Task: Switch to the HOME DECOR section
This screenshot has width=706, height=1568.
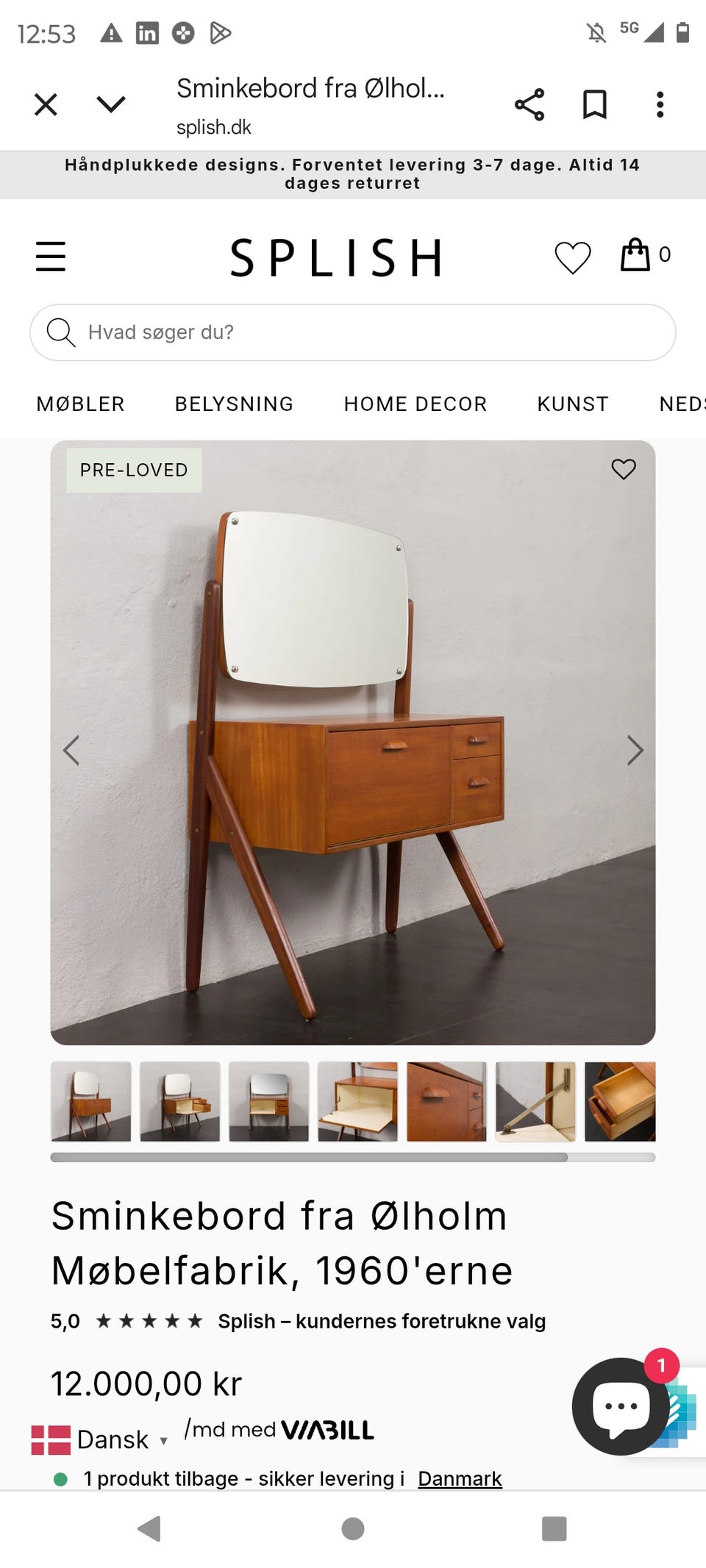Action: (x=414, y=404)
